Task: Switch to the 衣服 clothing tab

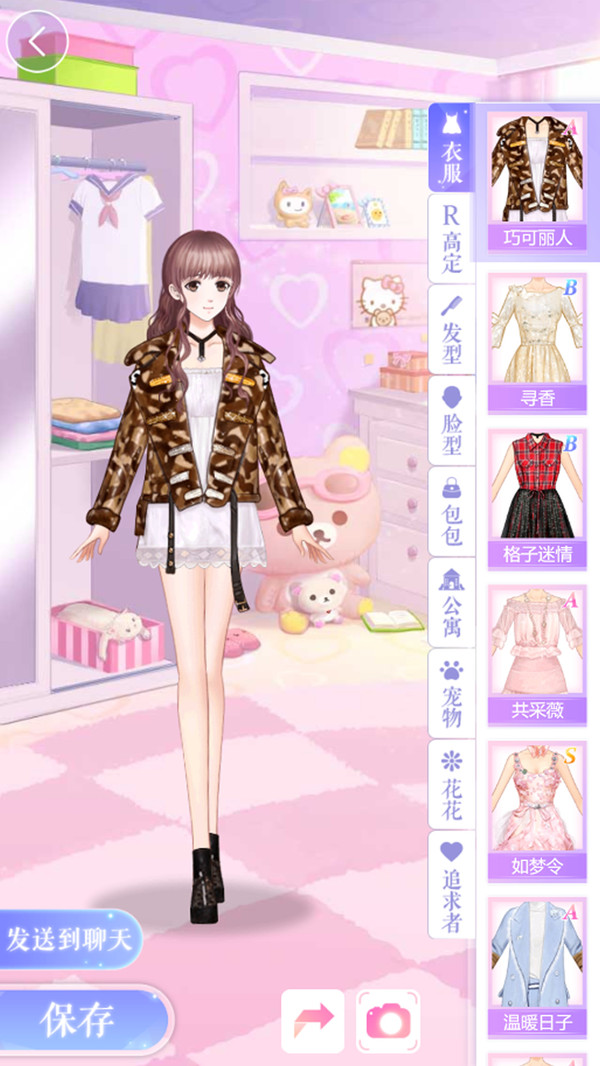Action: tap(451, 148)
